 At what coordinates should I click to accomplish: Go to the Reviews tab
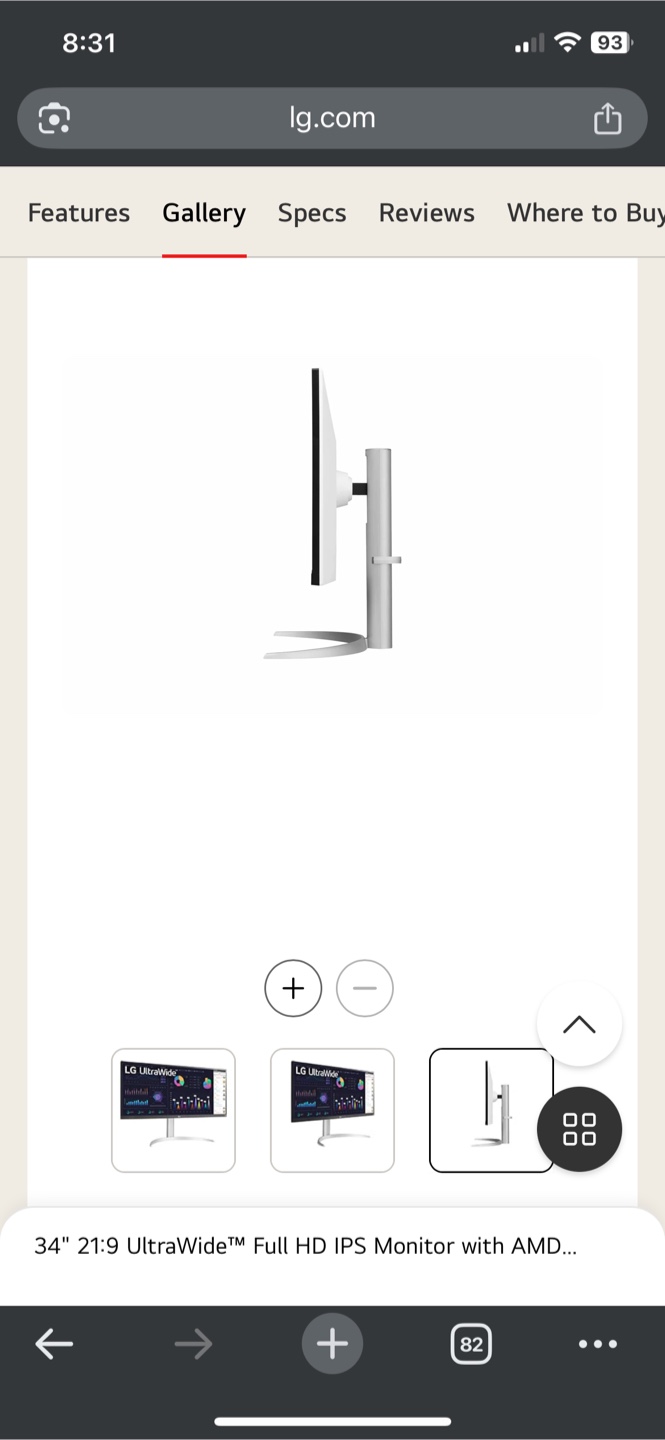click(427, 213)
